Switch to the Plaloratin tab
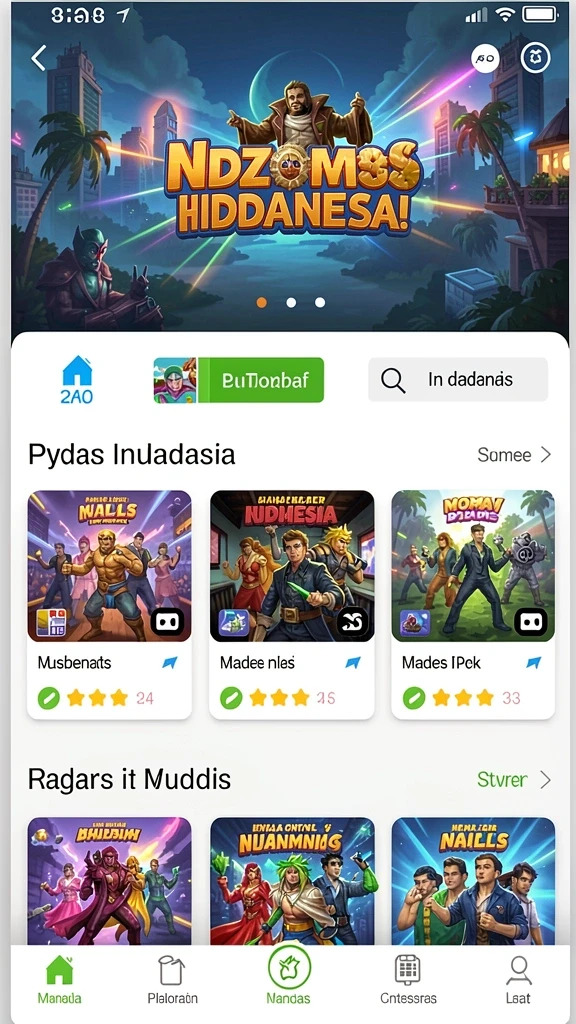This screenshot has width=576, height=1024. (172, 979)
